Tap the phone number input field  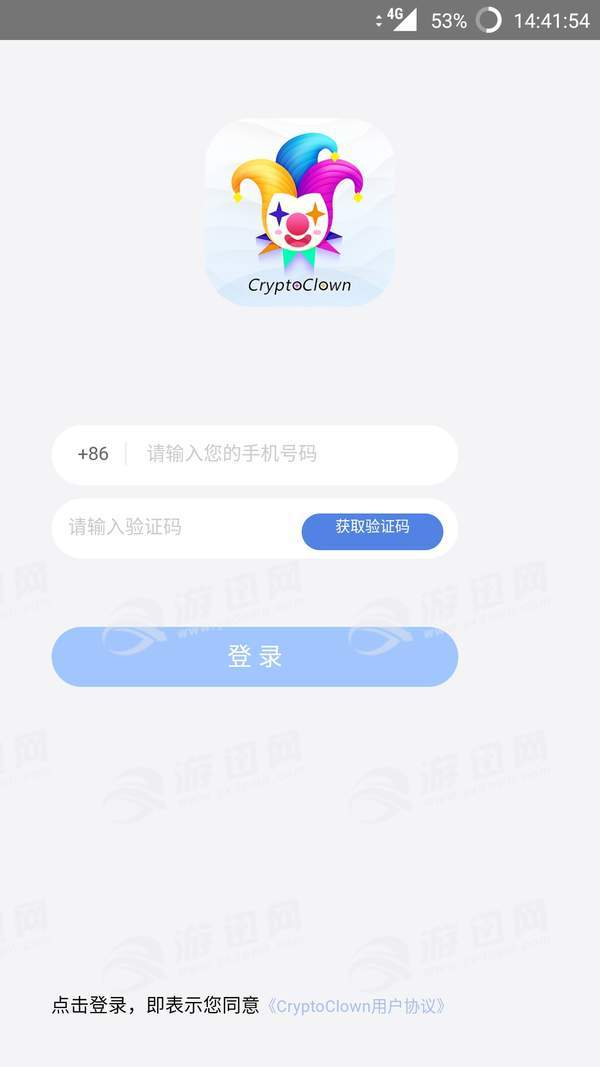point(293,455)
